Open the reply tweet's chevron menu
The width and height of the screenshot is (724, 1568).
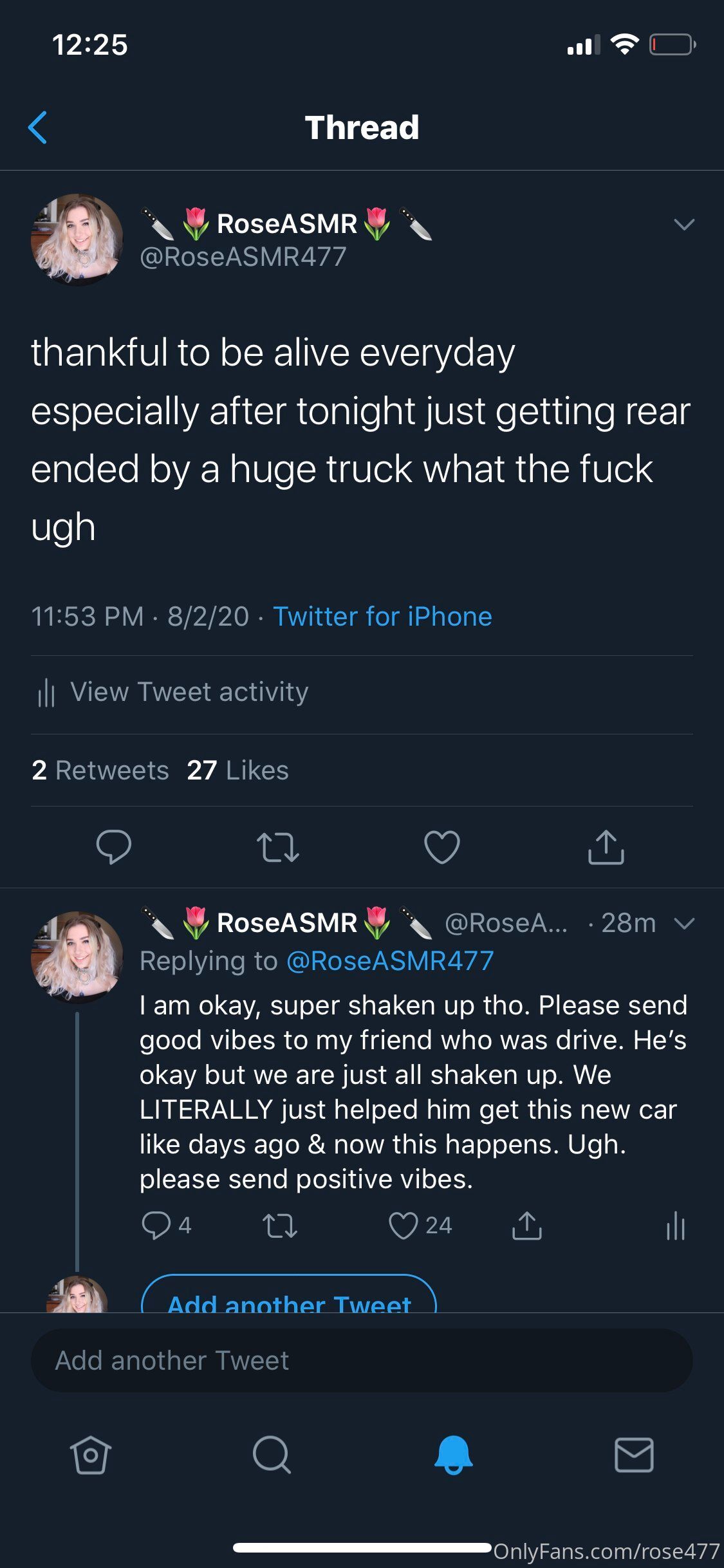point(683,924)
